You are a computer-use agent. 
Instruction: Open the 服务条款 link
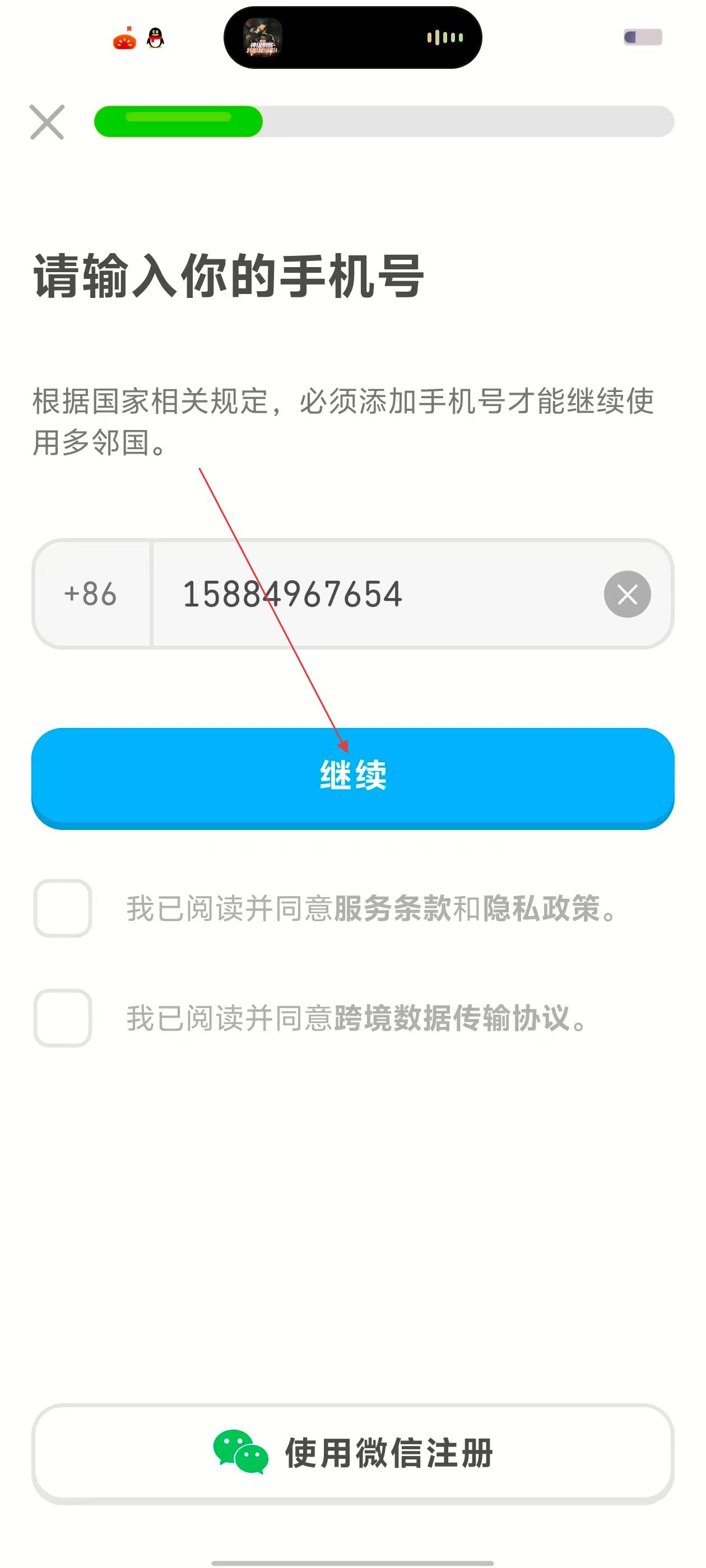(x=392, y=909)
